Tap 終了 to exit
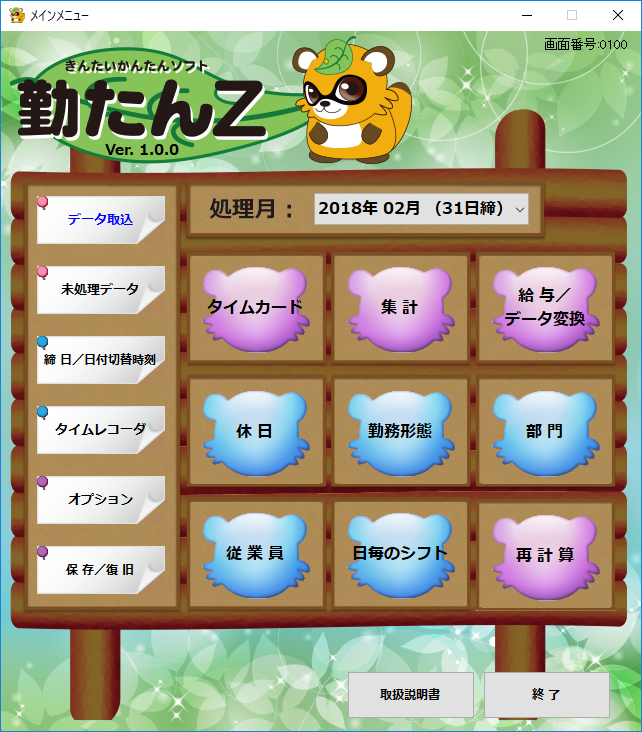The image size is (642, 732). pyautogui.click(x=547, y=694)
